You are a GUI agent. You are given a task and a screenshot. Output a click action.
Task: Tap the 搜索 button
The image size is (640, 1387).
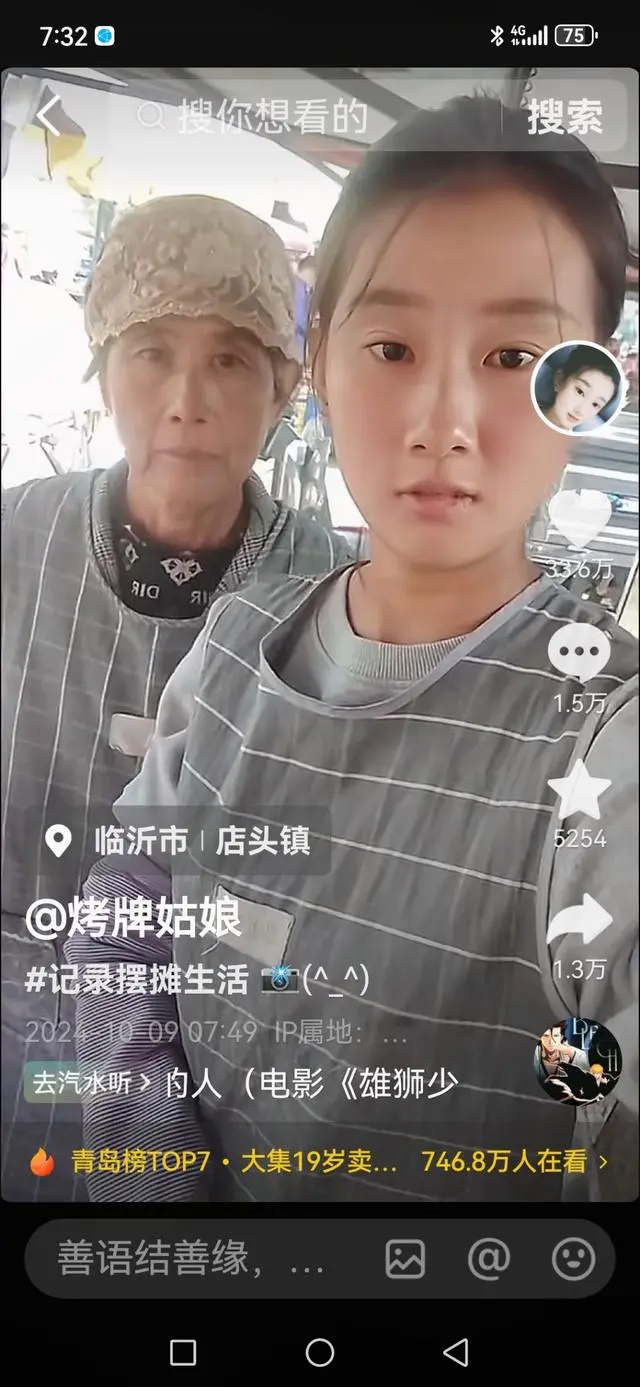pyautogui.click(x=565, y=117)
